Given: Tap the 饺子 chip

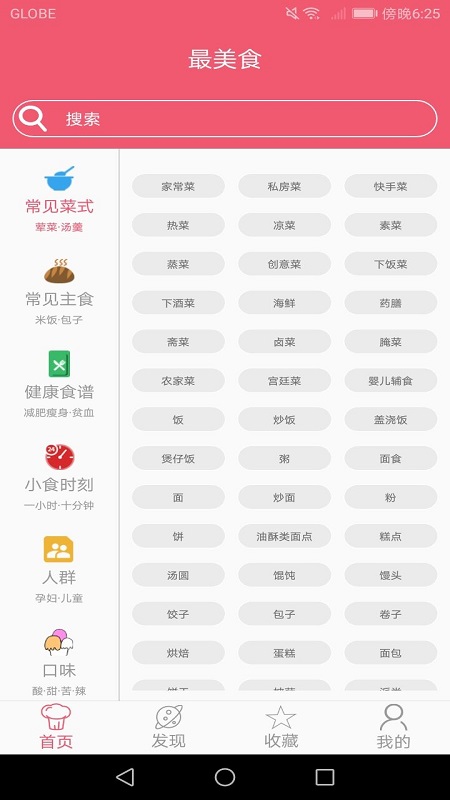Looking at the screenshot, I should coord(178,614).
